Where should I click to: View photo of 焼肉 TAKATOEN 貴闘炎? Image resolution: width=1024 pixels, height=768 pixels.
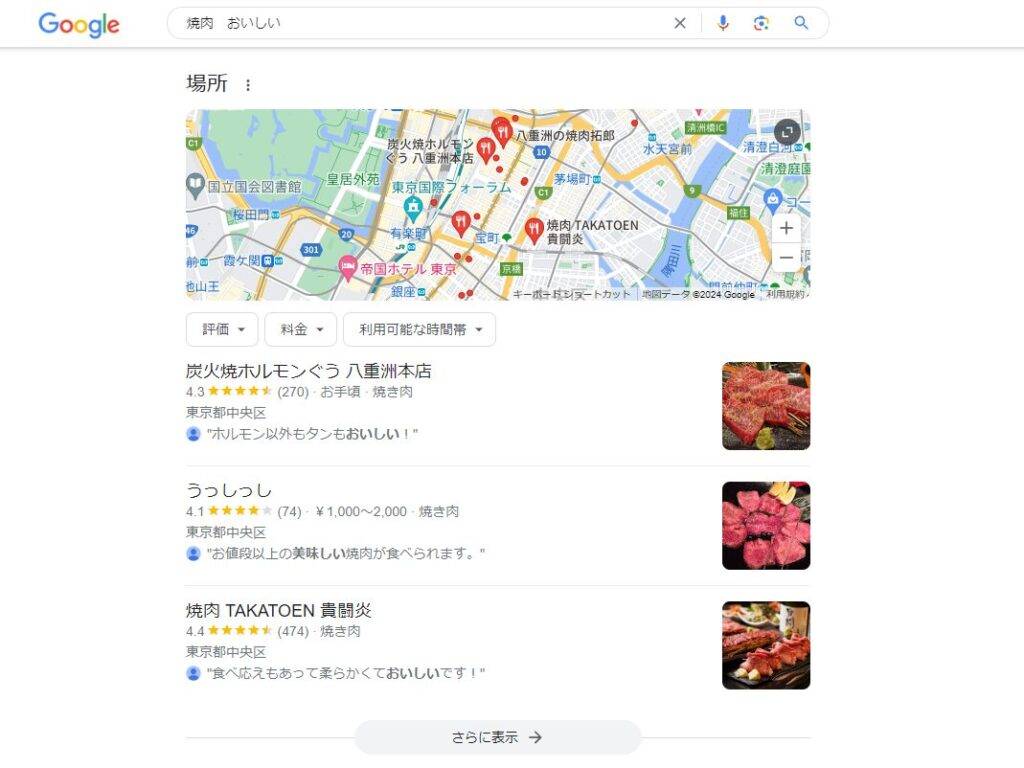[x=766, y=645]
